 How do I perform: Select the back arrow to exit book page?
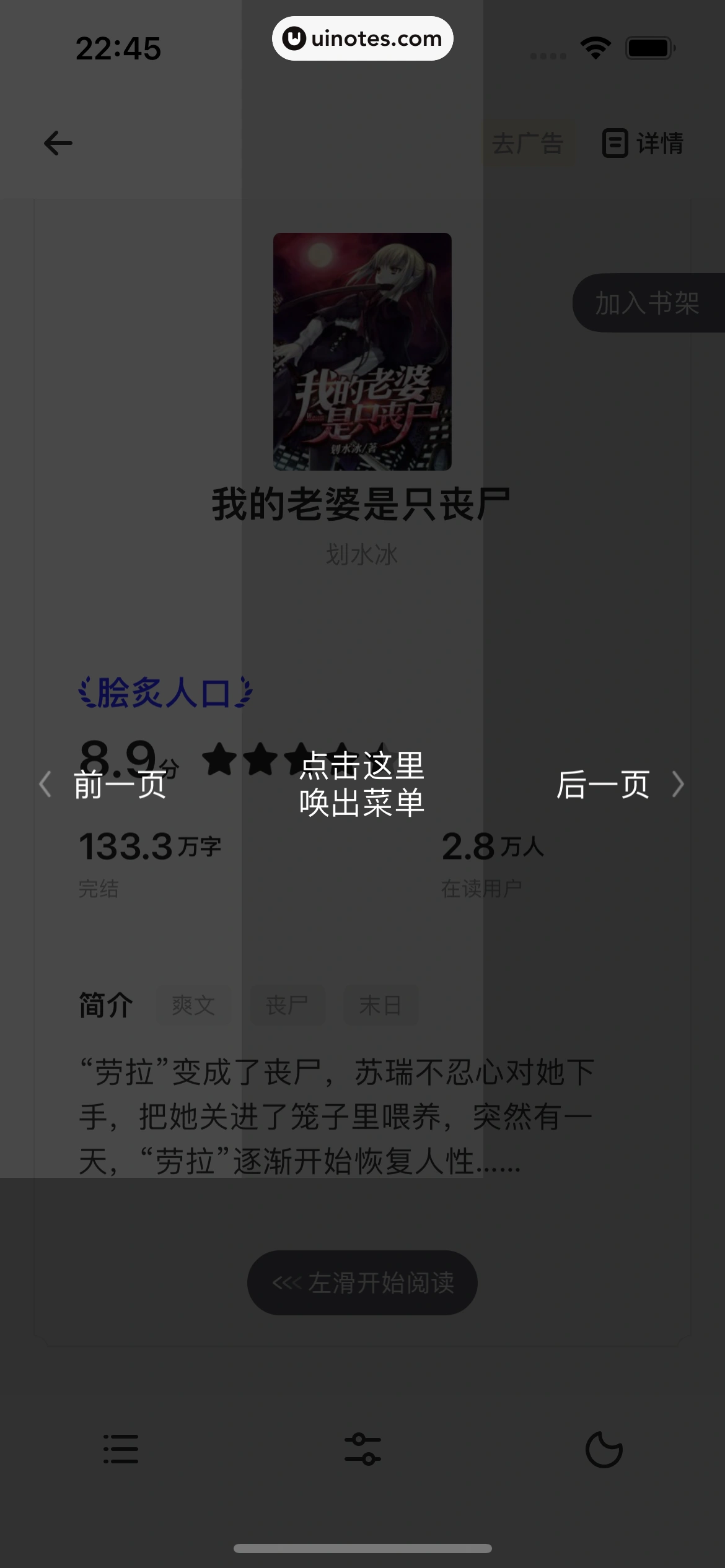[58, 142]
